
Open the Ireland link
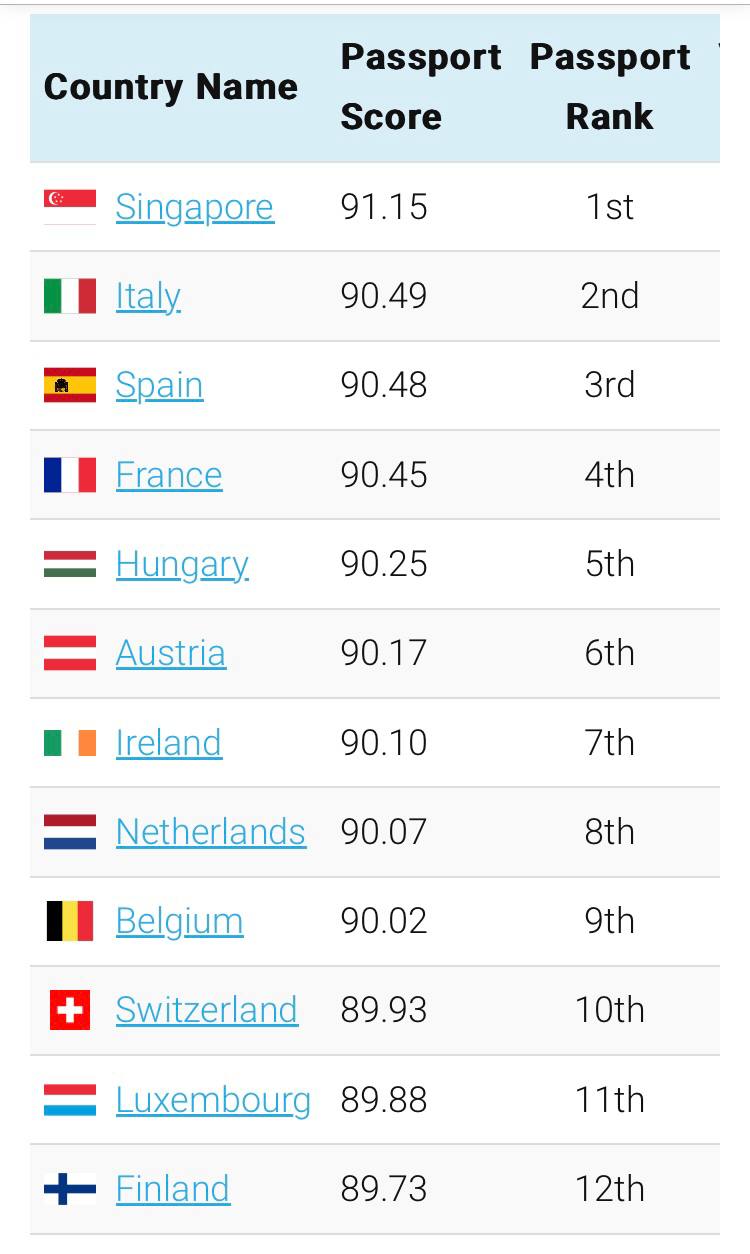click(169, 743)
